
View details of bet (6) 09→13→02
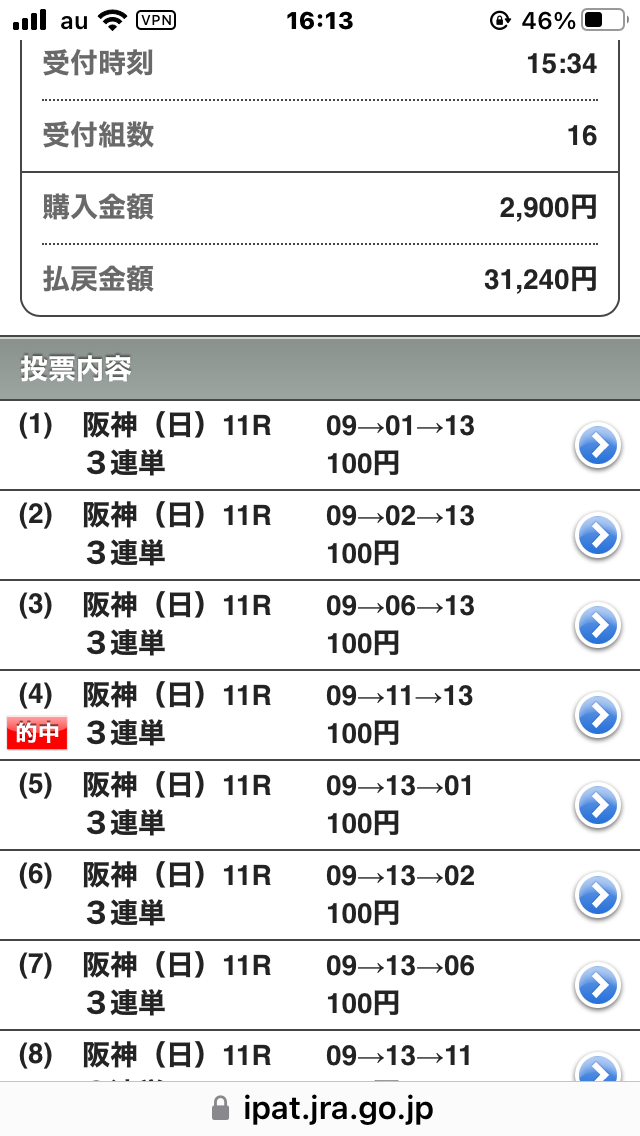click(598, 896)
